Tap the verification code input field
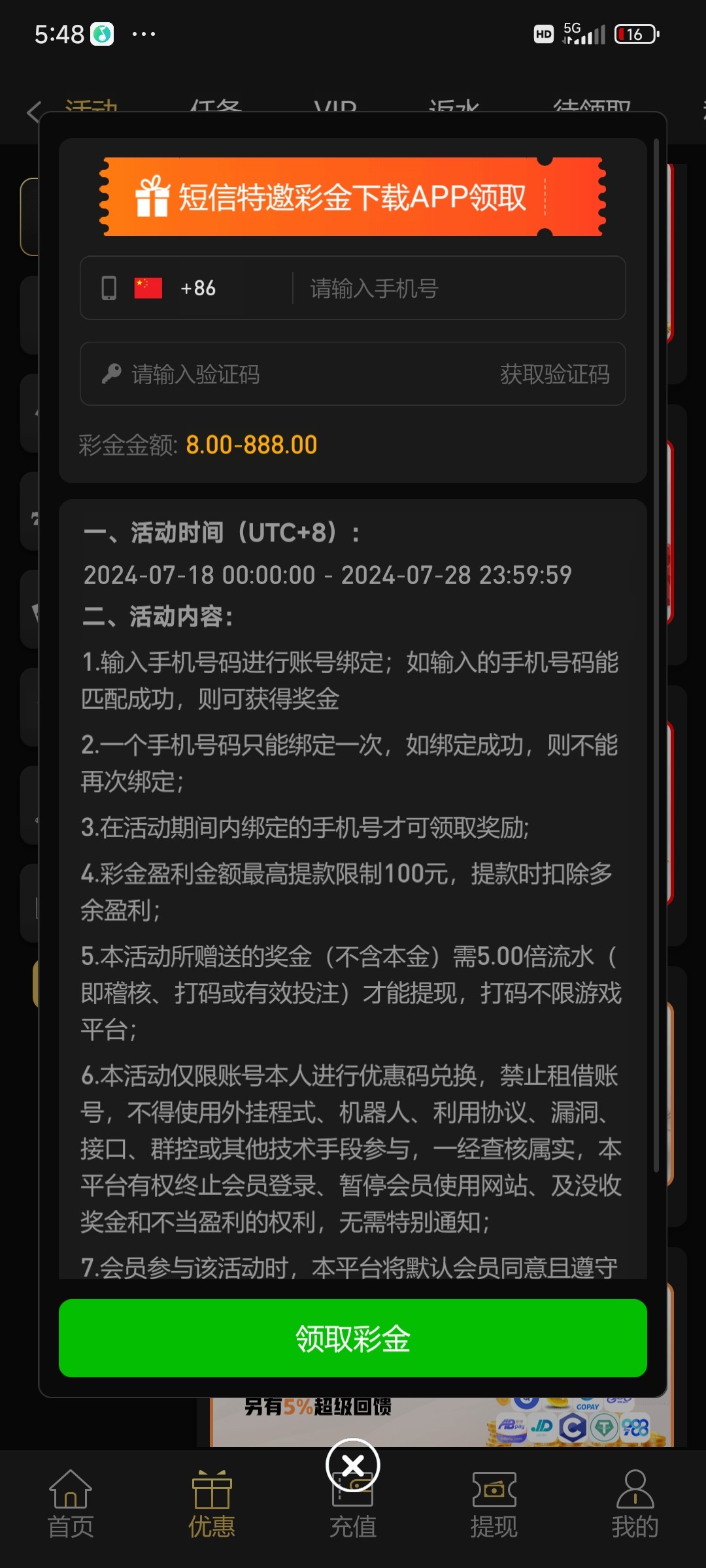 294,374
